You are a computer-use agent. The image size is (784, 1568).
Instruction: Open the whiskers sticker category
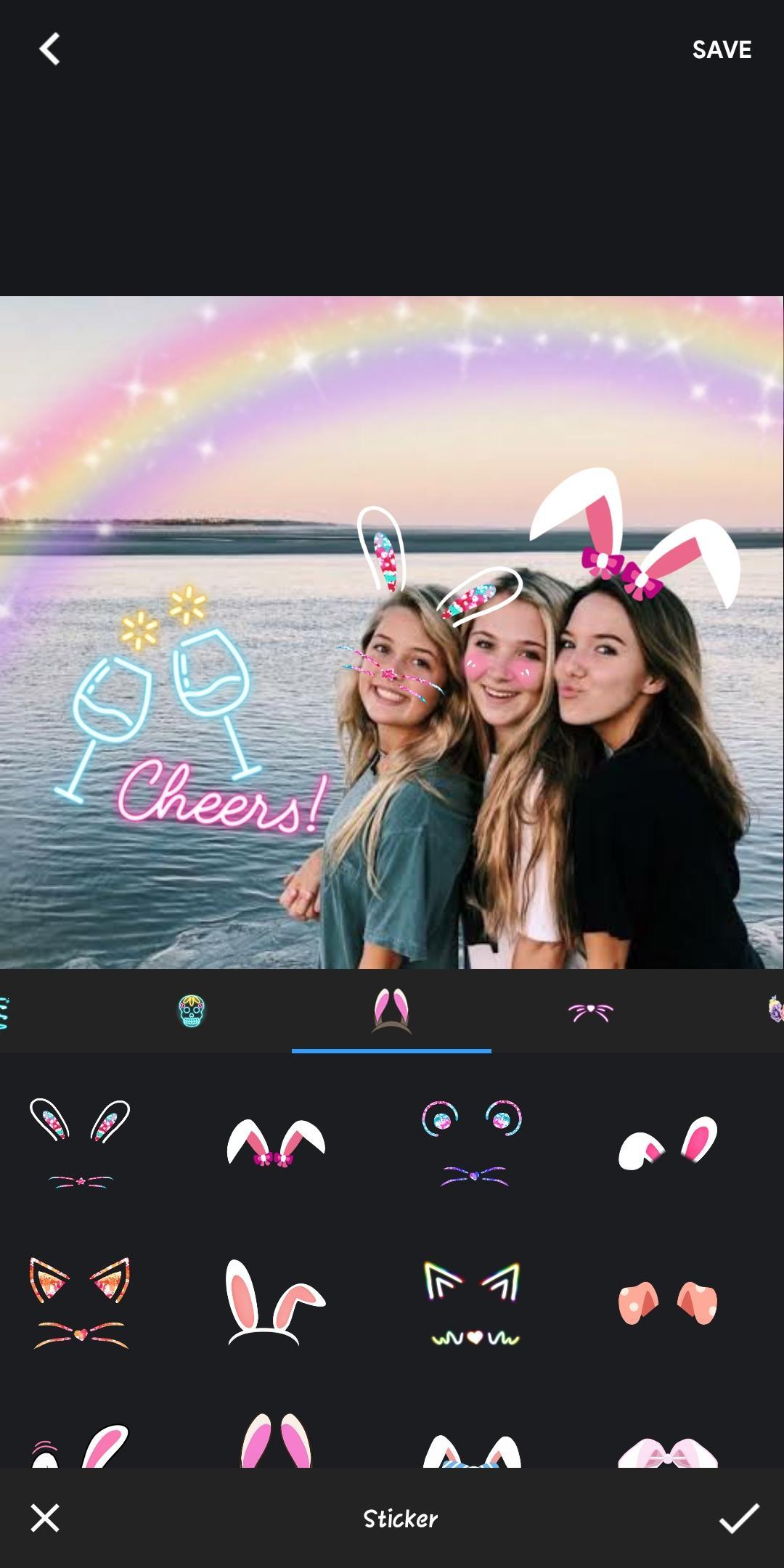pyautogui.click(x=590, y=1011)
